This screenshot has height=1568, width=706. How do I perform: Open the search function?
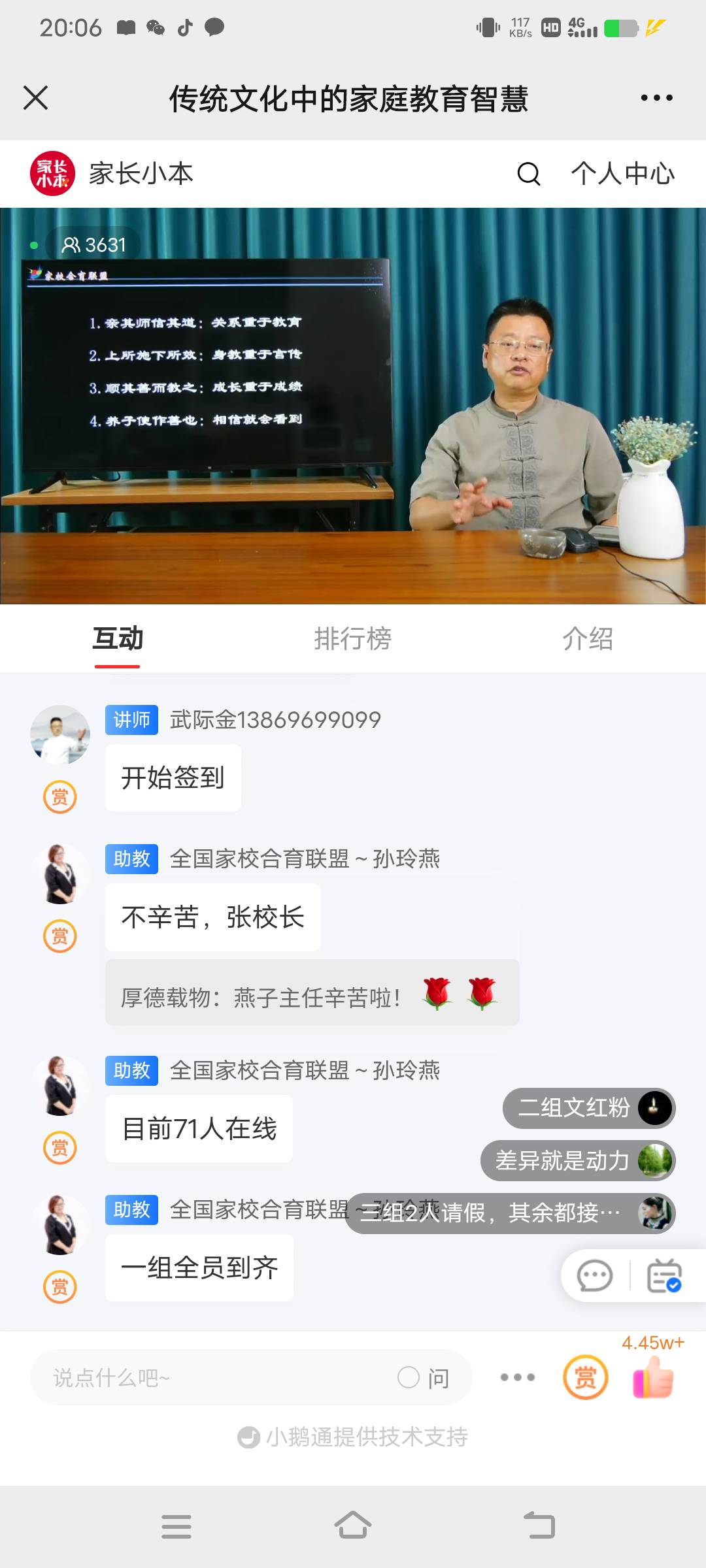tap(528, 174)
